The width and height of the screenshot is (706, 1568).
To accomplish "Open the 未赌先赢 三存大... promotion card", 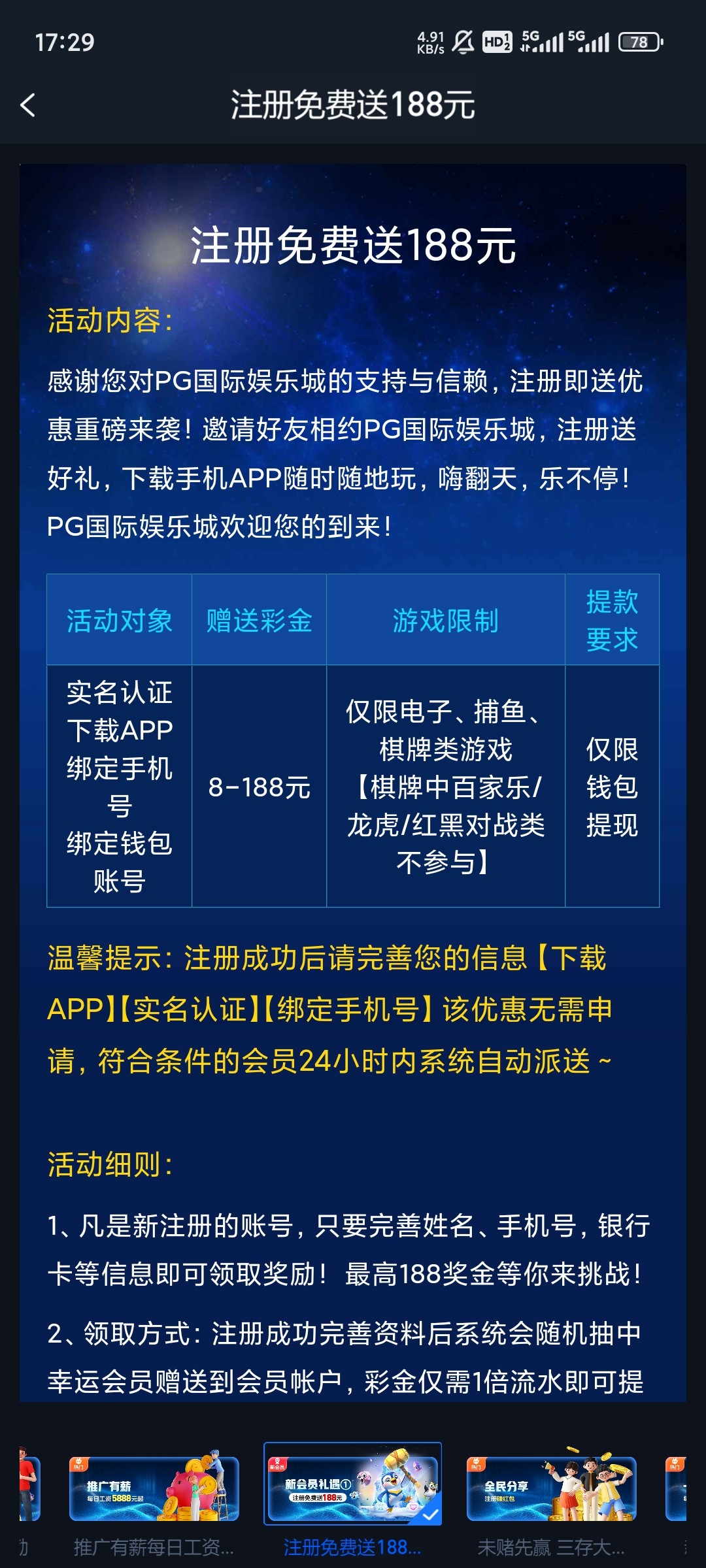I will (551, 1490).
